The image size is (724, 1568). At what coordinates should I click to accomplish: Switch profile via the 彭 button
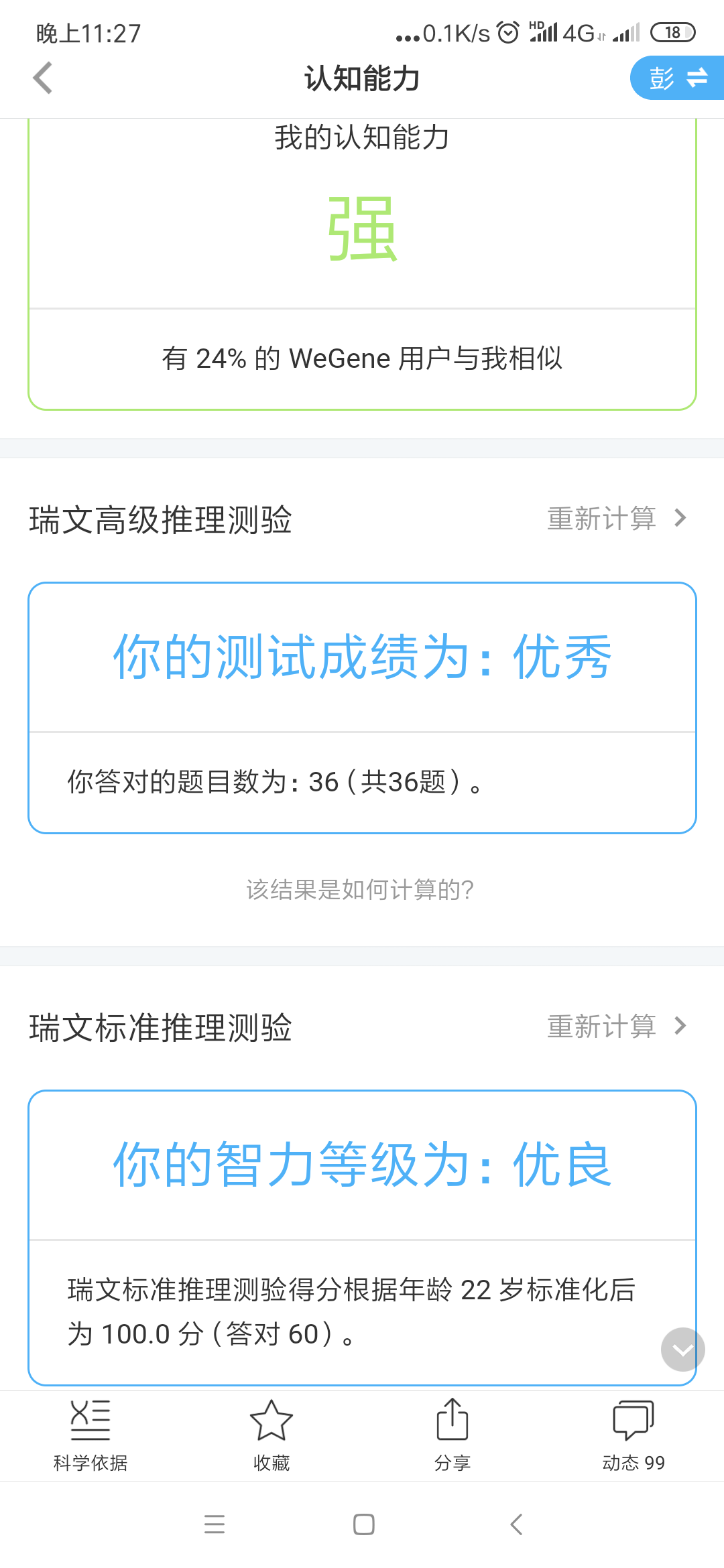tap(677, 78)
